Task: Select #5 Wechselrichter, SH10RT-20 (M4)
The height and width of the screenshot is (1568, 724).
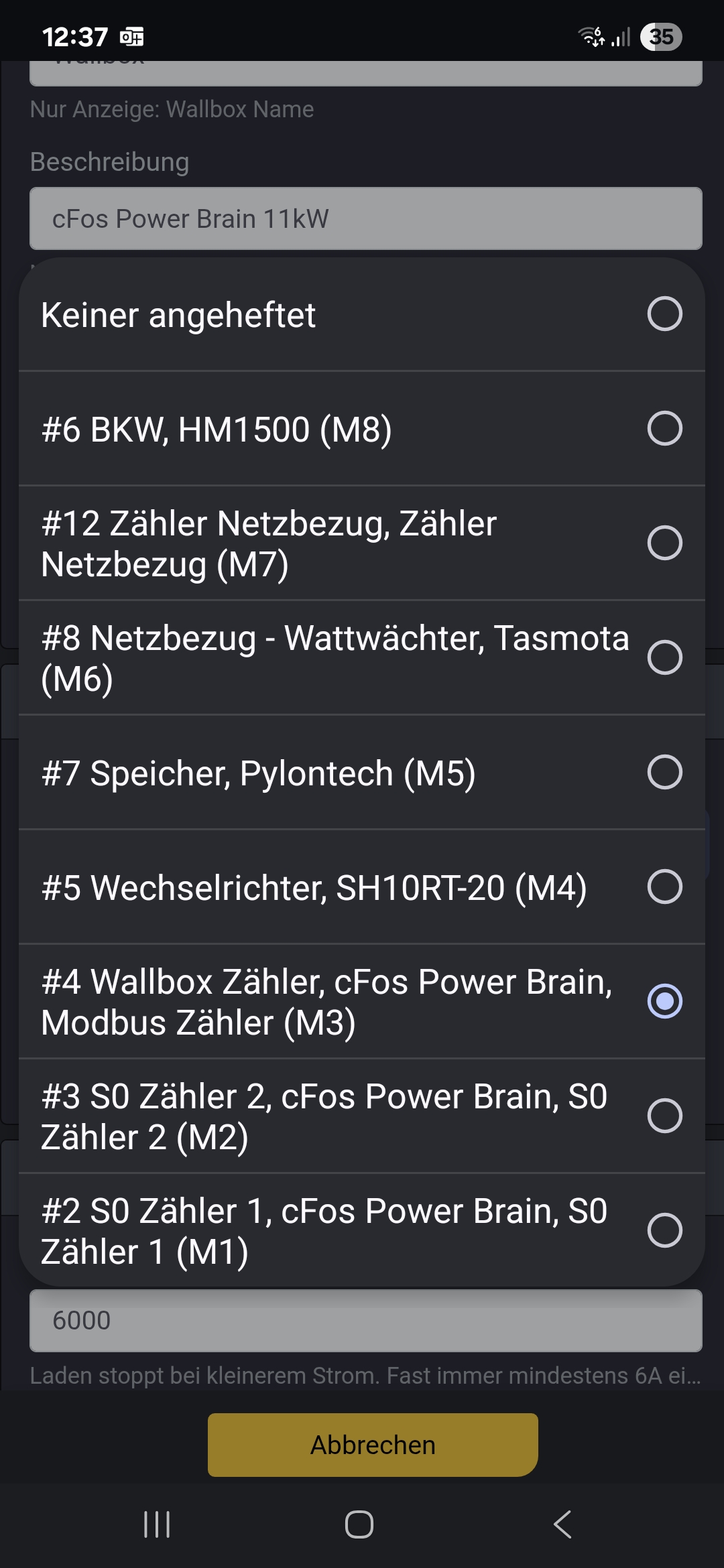Action: tap(362, 887)
